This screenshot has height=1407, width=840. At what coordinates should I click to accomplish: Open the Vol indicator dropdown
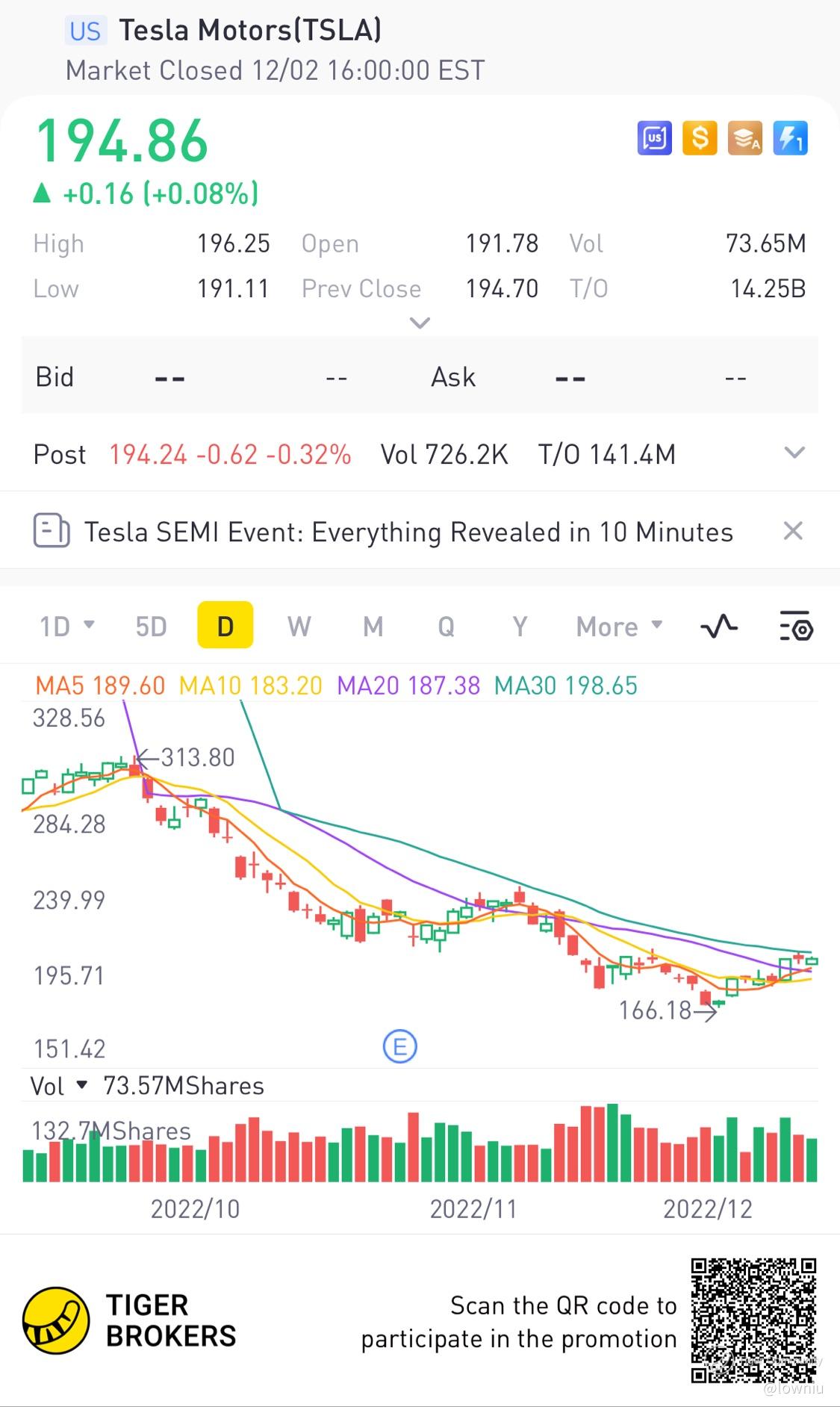coord(57,1085)
